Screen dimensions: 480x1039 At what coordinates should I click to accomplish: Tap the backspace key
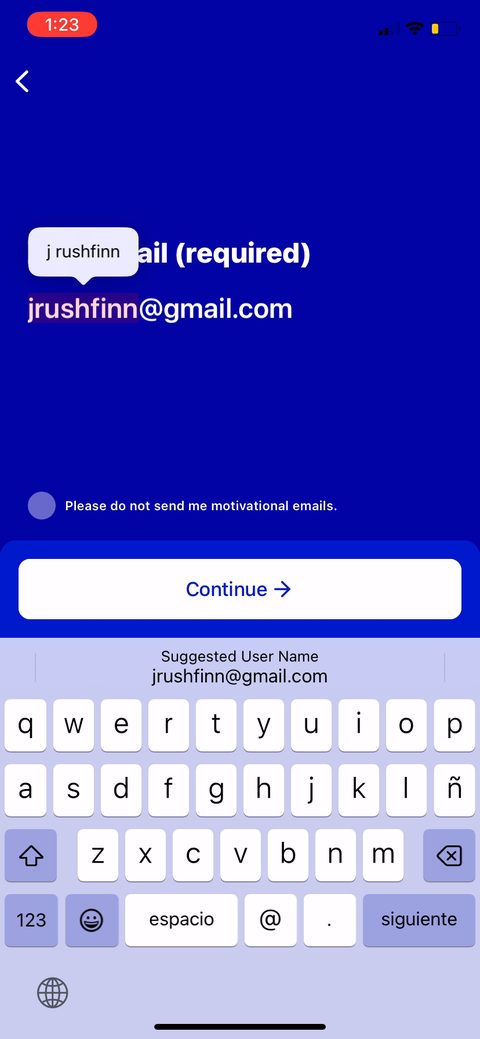point(449,856)
